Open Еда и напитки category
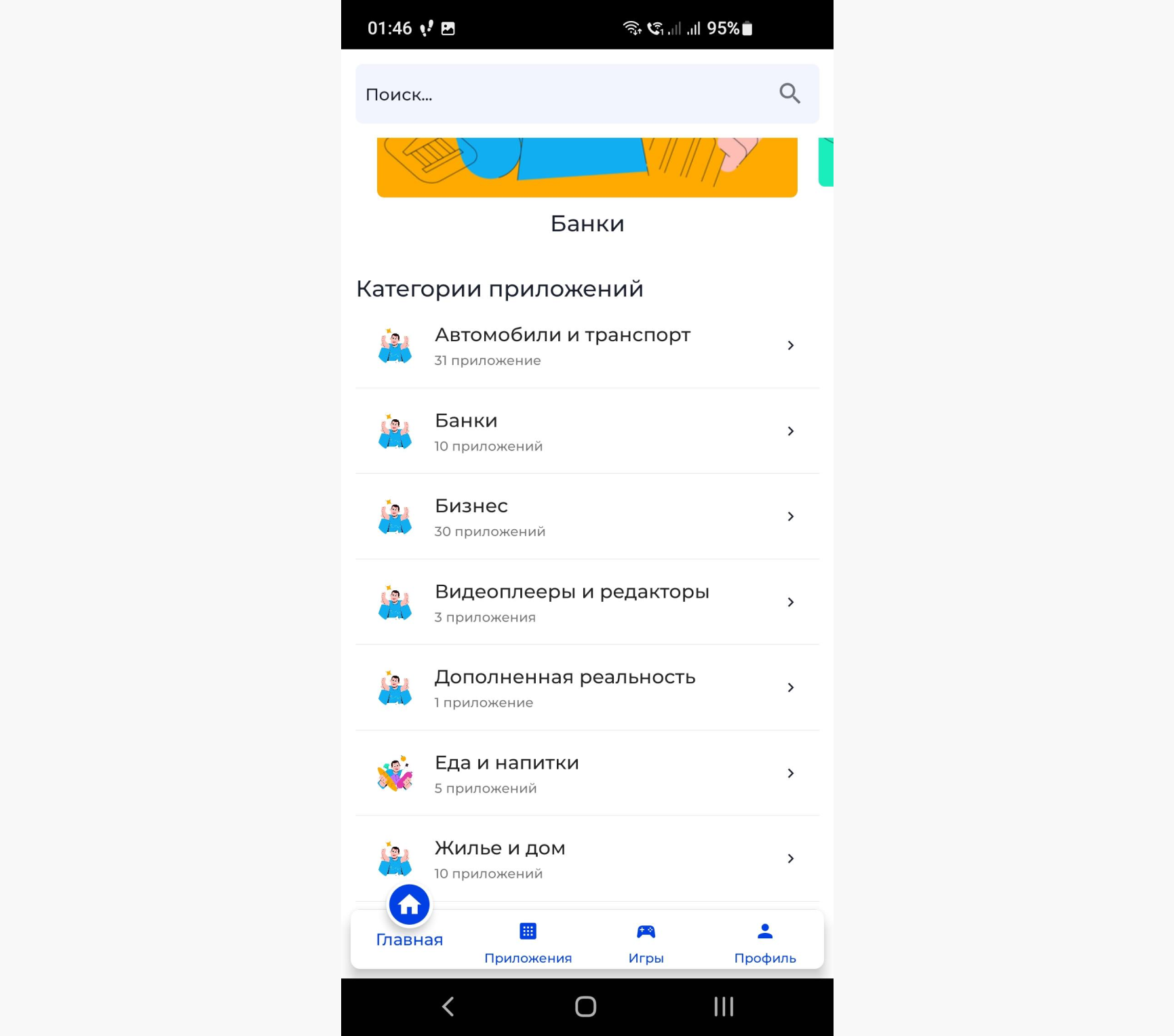Screen dimensions: 1174x1036 (x=587, y=773)
